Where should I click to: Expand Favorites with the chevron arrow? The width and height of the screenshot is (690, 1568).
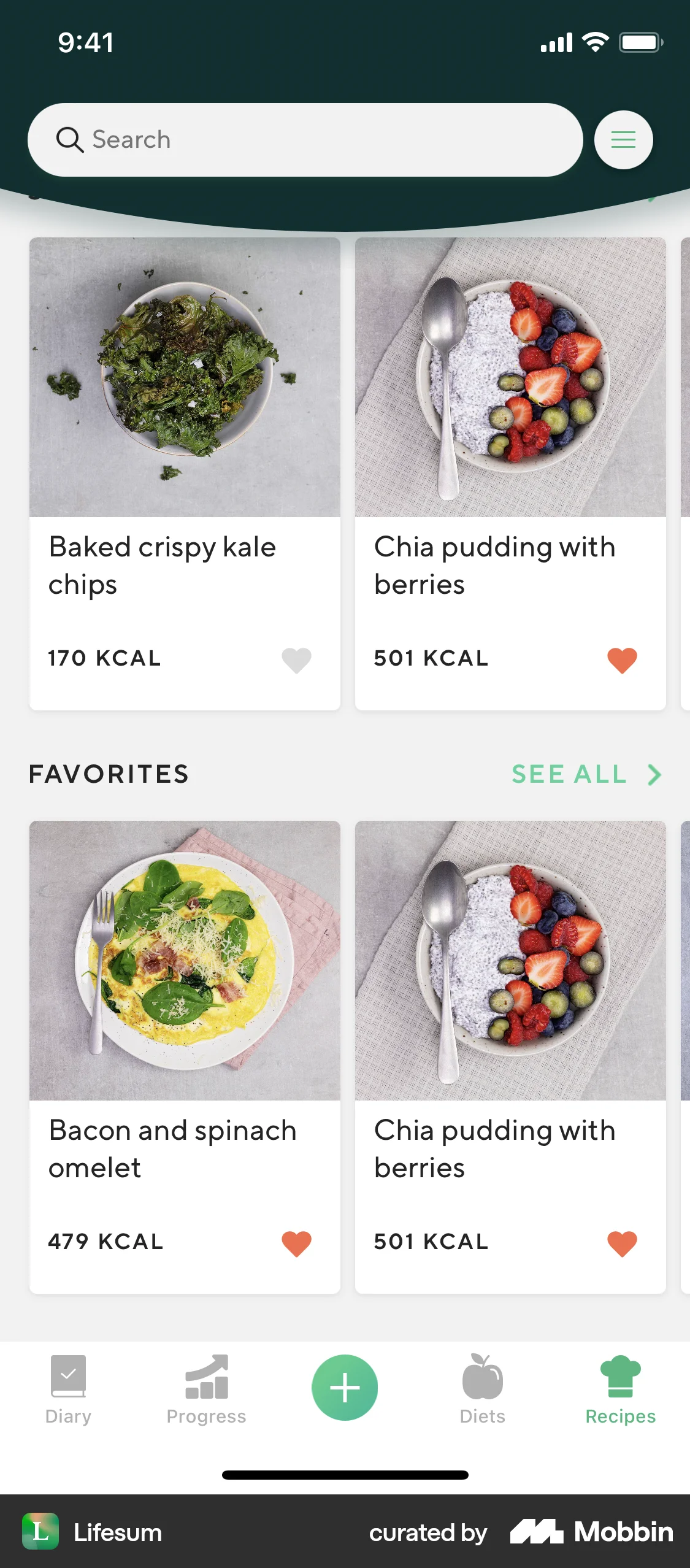coord(653,774)
